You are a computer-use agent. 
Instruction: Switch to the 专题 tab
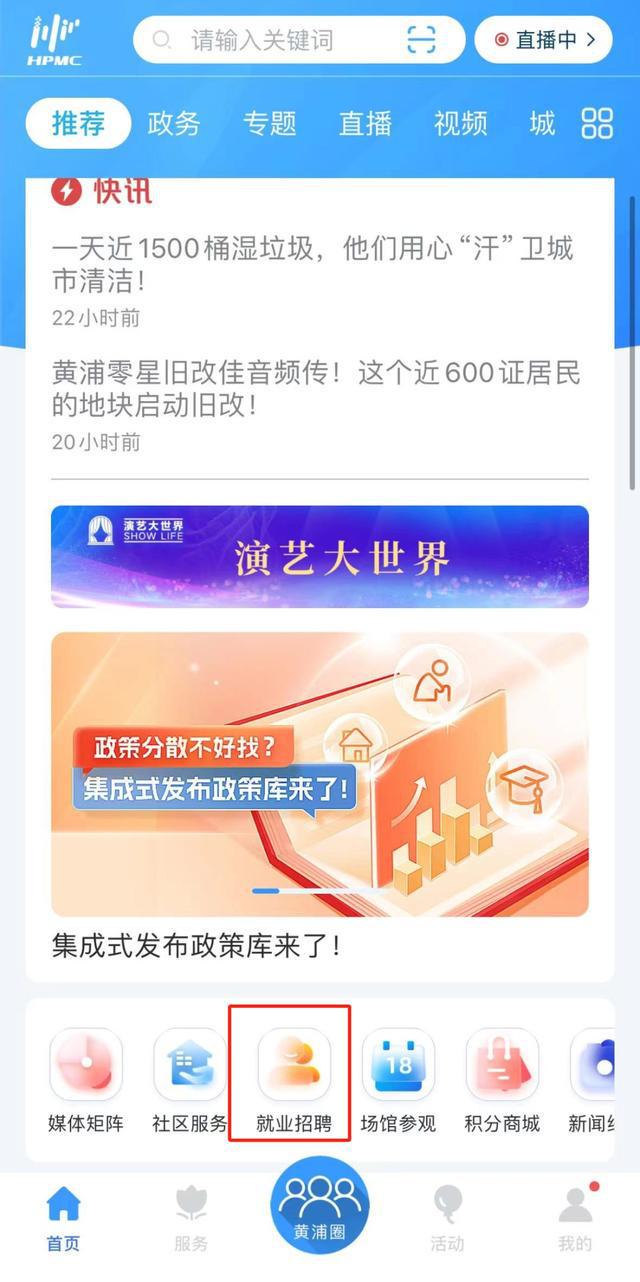pyautogui.click(x=270, y=124)
